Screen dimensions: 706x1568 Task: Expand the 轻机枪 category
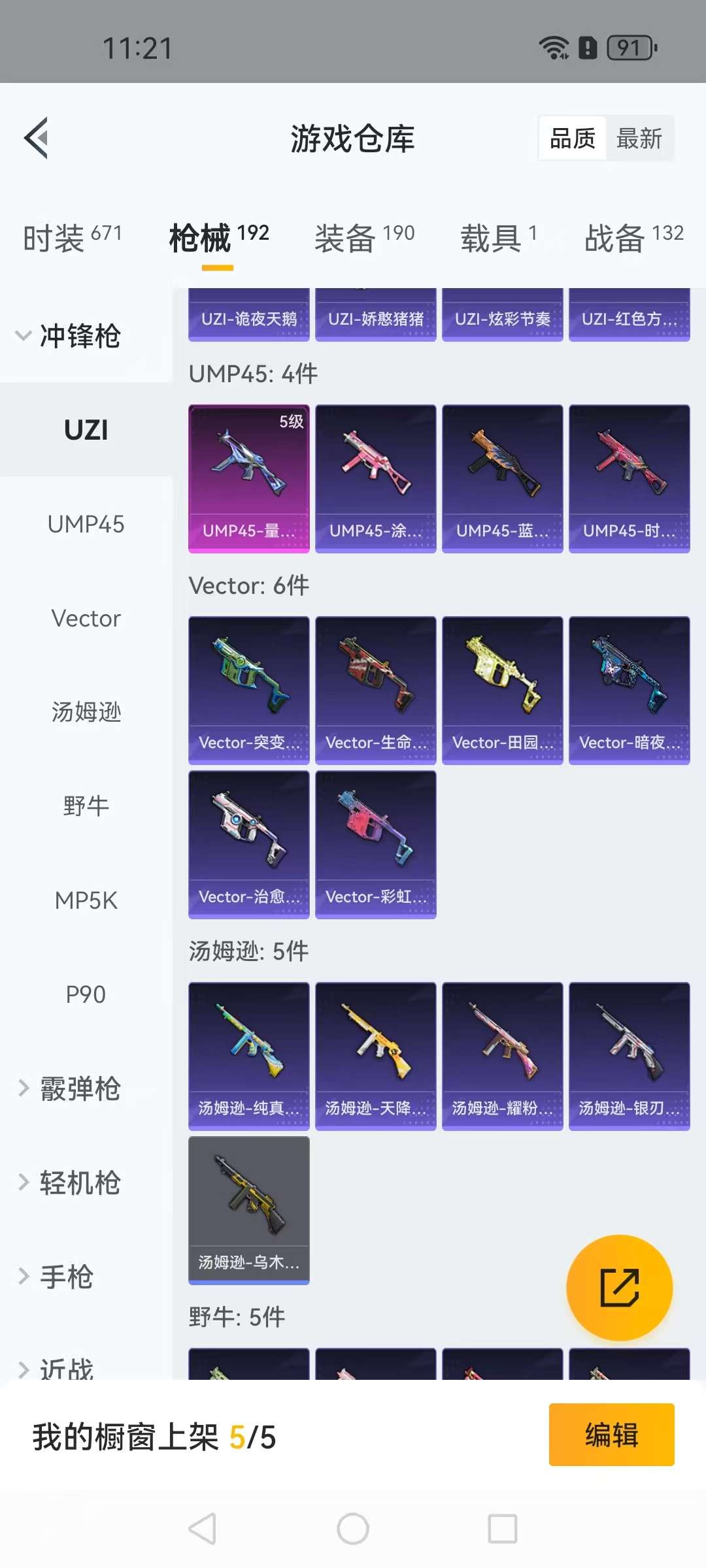point(71,1183)
